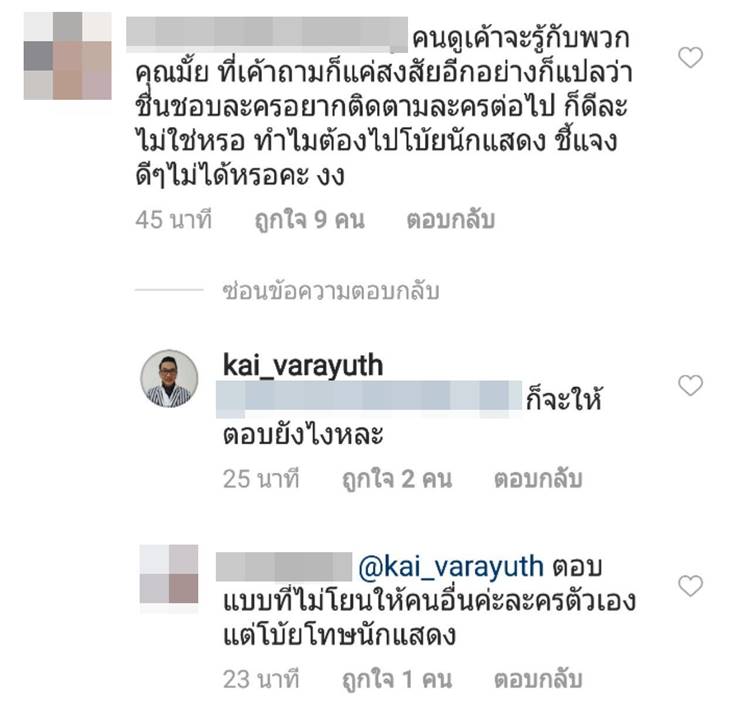Open the last replier's profile picture

pyautogui.click(x=169, y=573)
